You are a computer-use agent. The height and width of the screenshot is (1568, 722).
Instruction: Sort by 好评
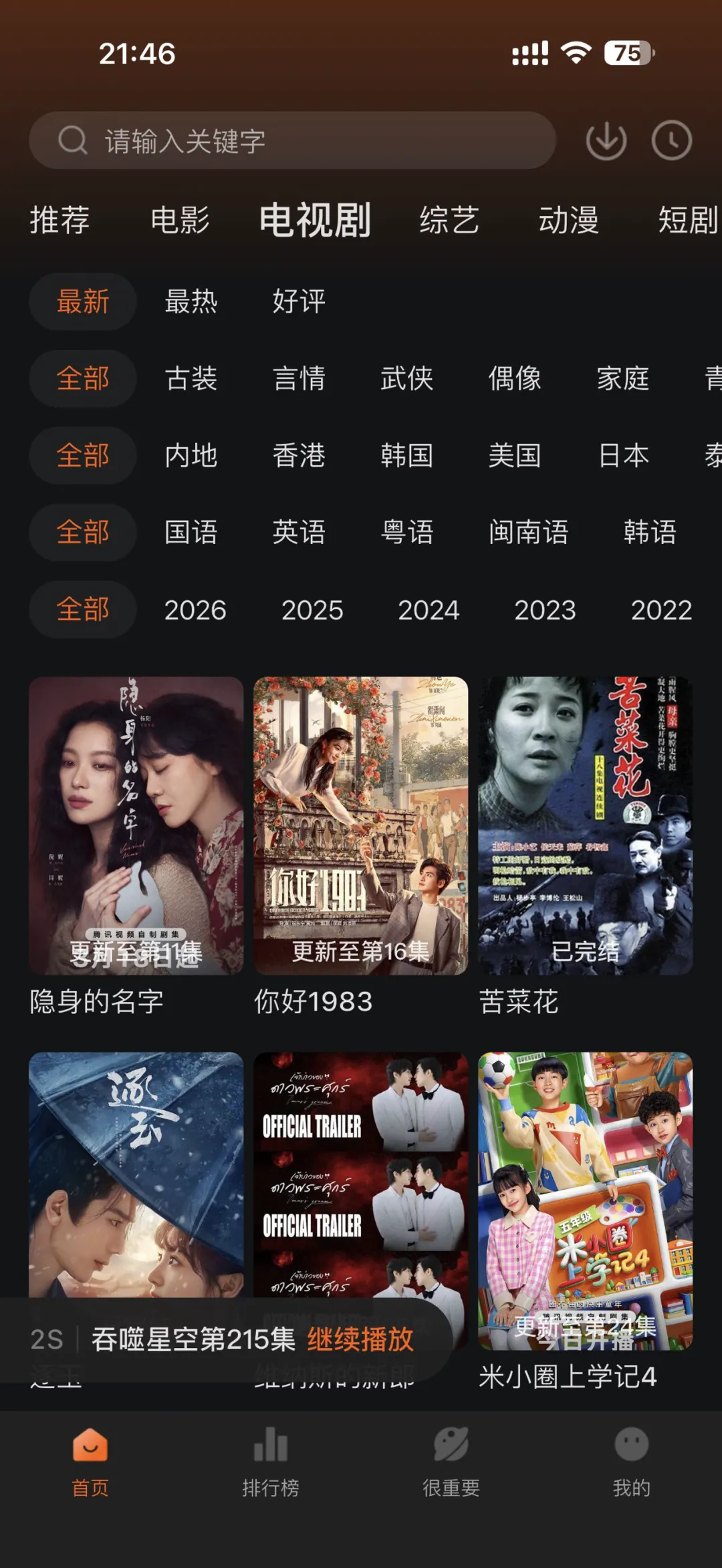[x=299, y=301]
